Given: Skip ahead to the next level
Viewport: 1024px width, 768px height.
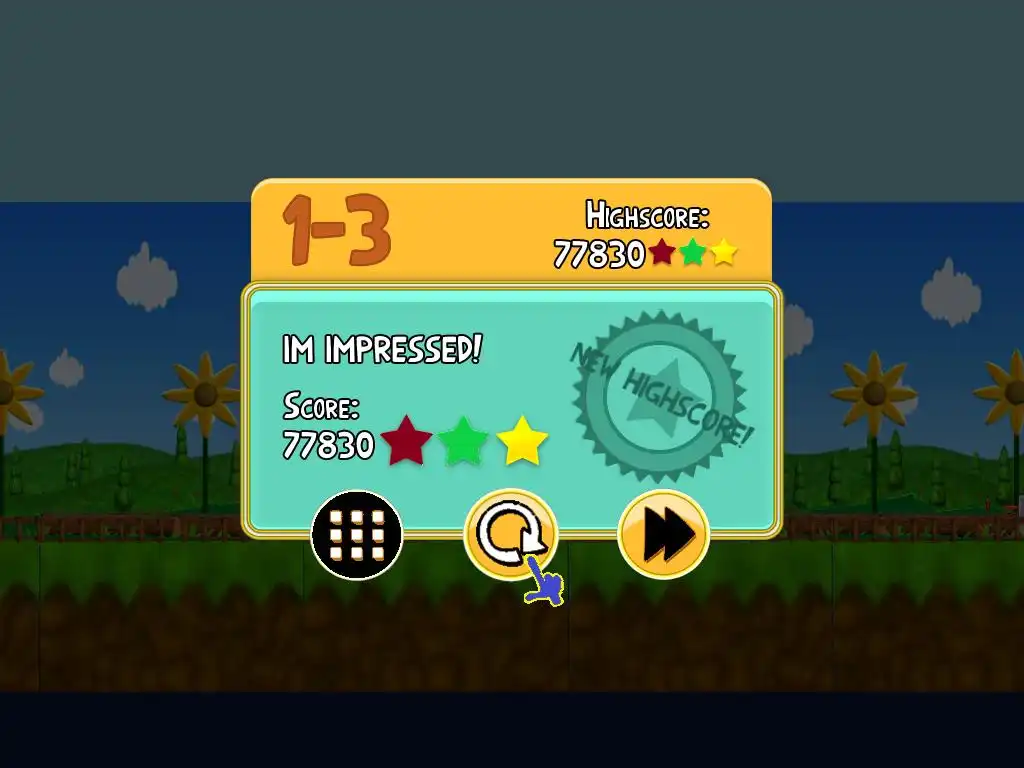Looking at the screenshot, I should point(663,534).
